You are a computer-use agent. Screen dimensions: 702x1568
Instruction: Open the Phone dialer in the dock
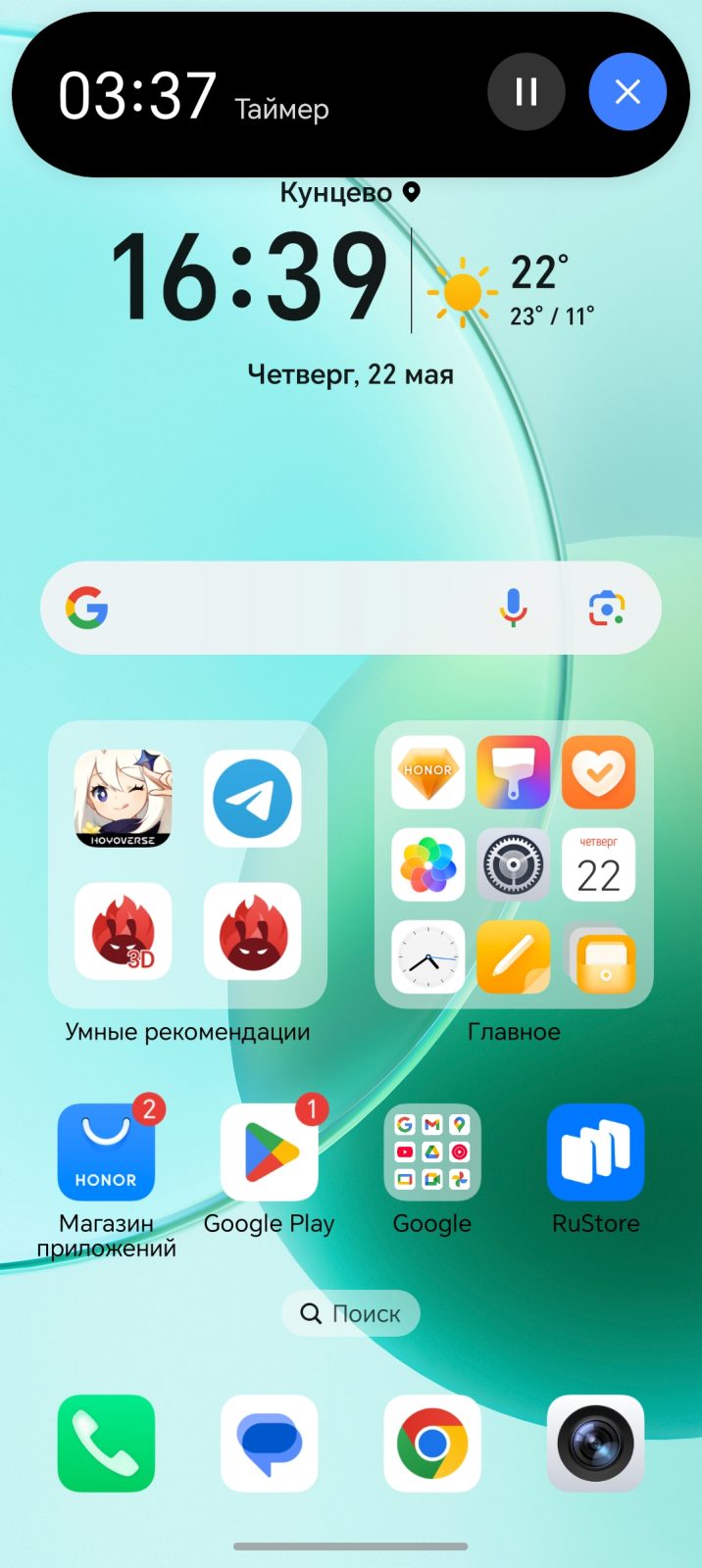[106, 1444]
